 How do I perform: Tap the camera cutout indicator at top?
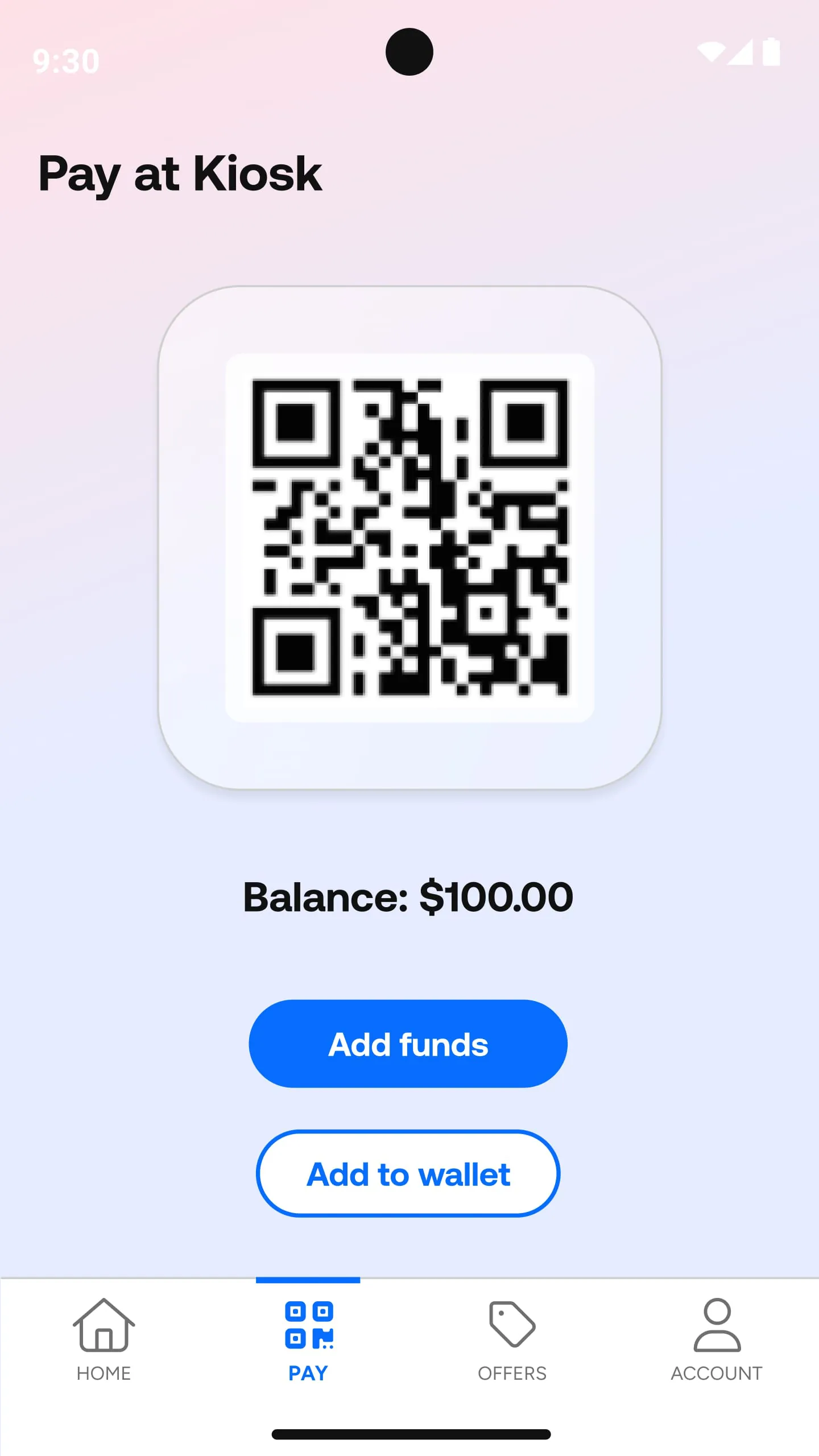pyautogui.click(x=408, y=52)
